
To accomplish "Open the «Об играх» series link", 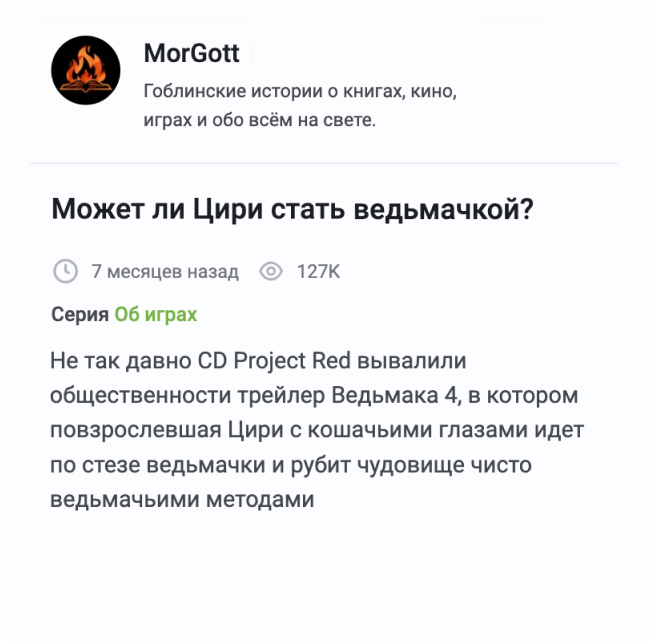I will [155, 315].
